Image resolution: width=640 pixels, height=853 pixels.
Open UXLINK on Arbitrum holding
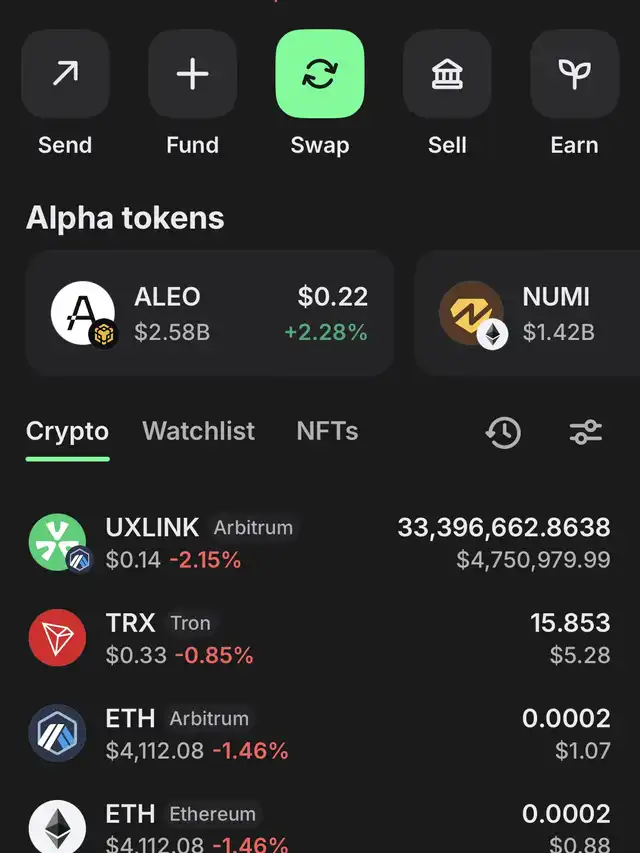pyautogui.click(x=319, y=543)
